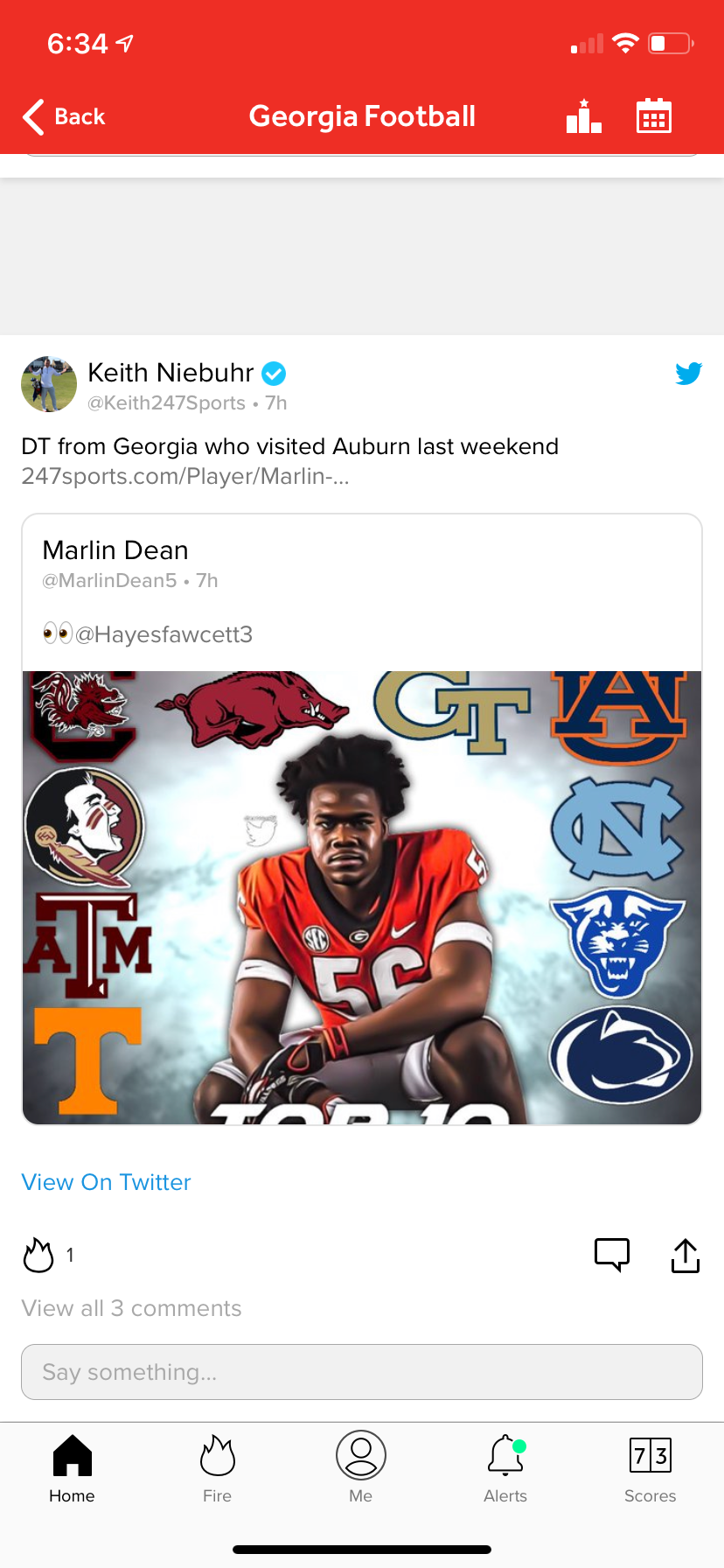Screen dimensions: 724x1568
Task: Tap the share arrow icon next to the comment icon
Action: point(686,1253)
